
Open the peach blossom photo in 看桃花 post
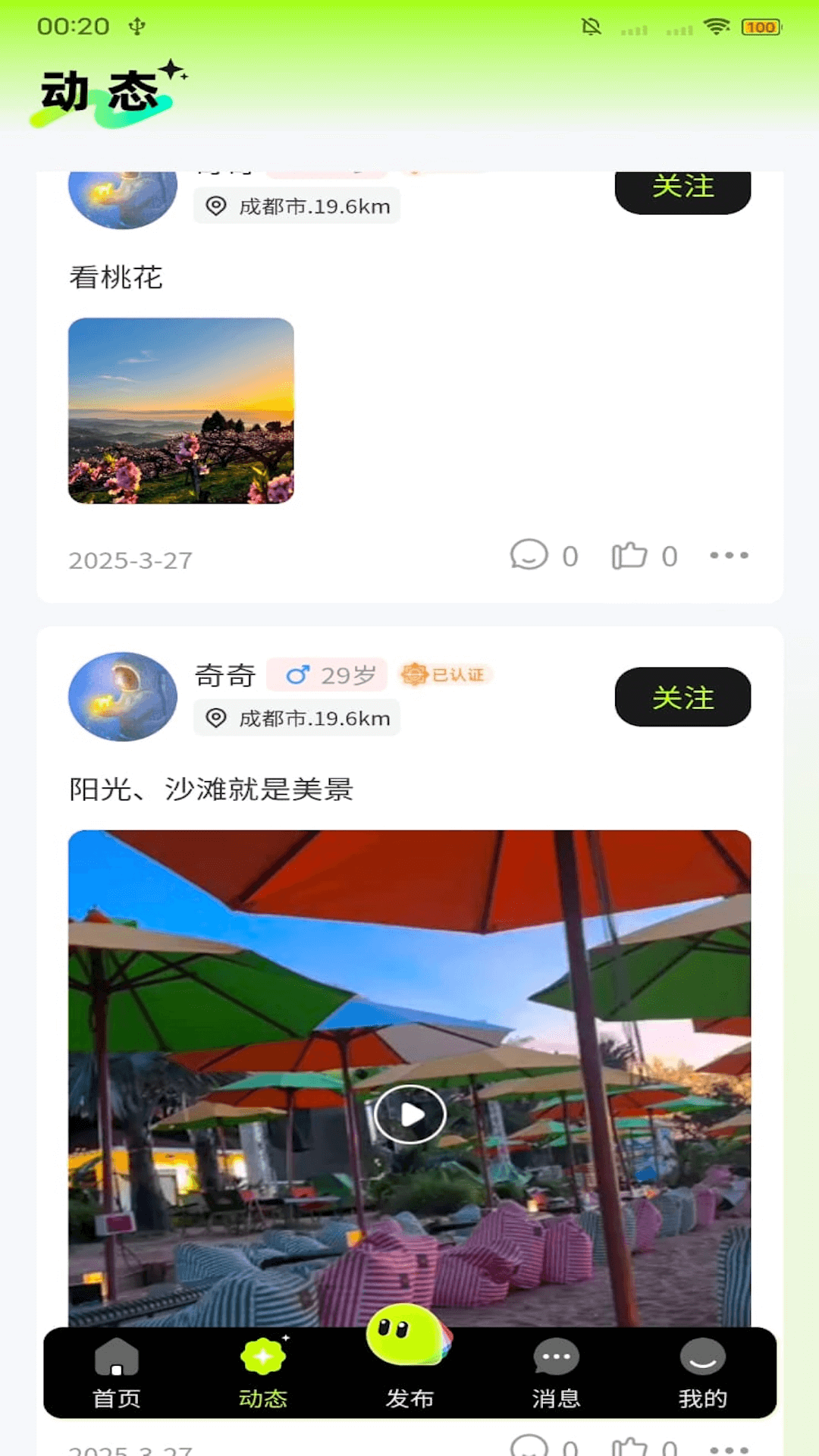pyautogui.click(x=180, y=410)
